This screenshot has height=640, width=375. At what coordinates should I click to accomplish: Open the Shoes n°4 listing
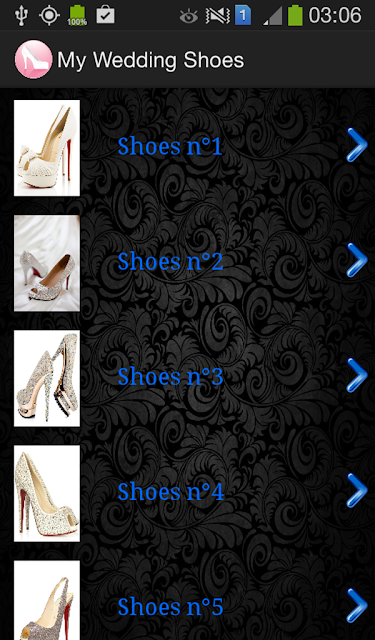point(187,493)
